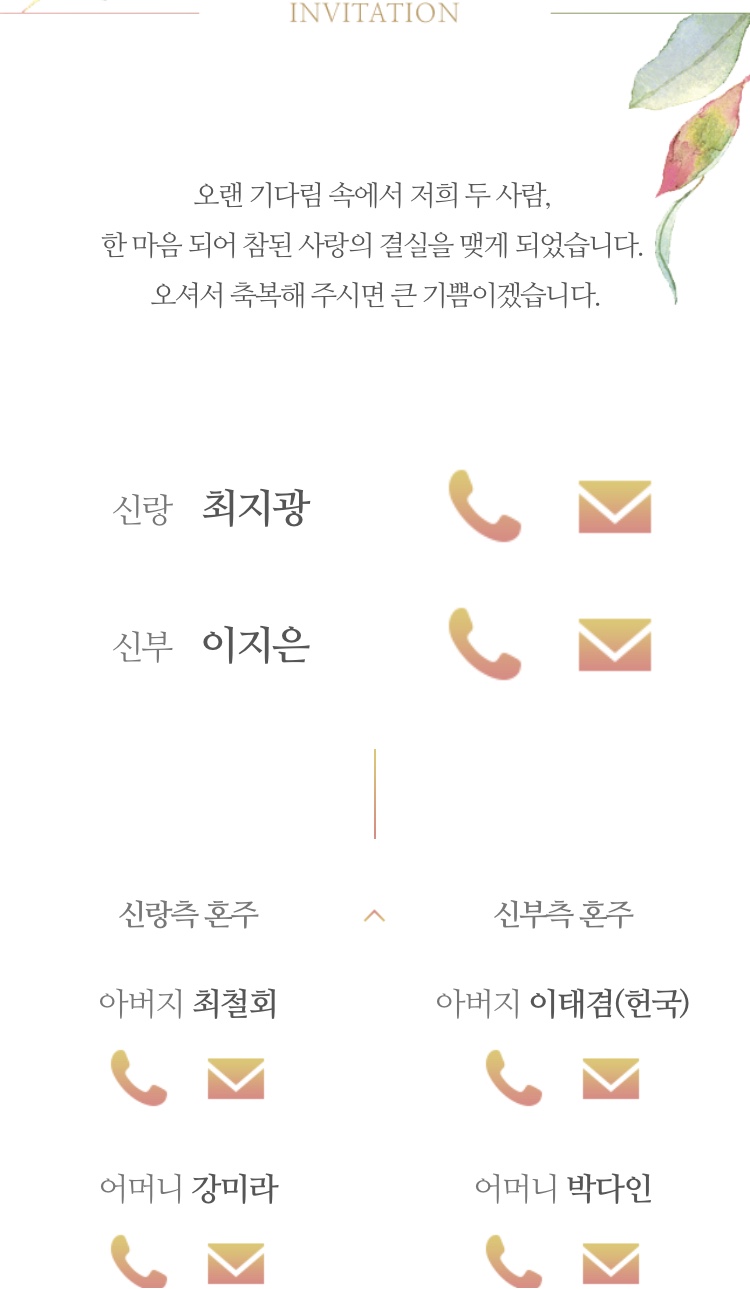Message groom's mother 강미라
Screen dimensions: 750x1289
(236, 1263)
